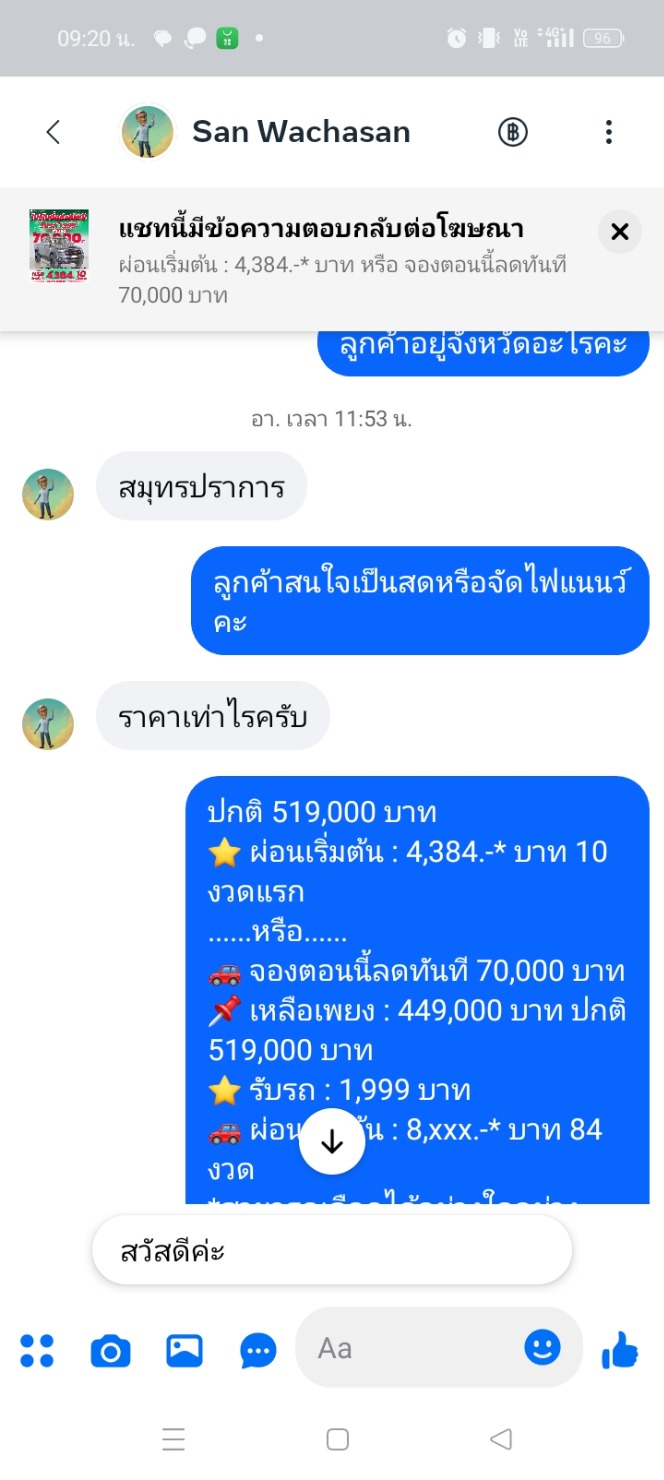This screenshot has height=1480, width=664.
Task: Tap the system back navigation button
Action: point(501,1439)
